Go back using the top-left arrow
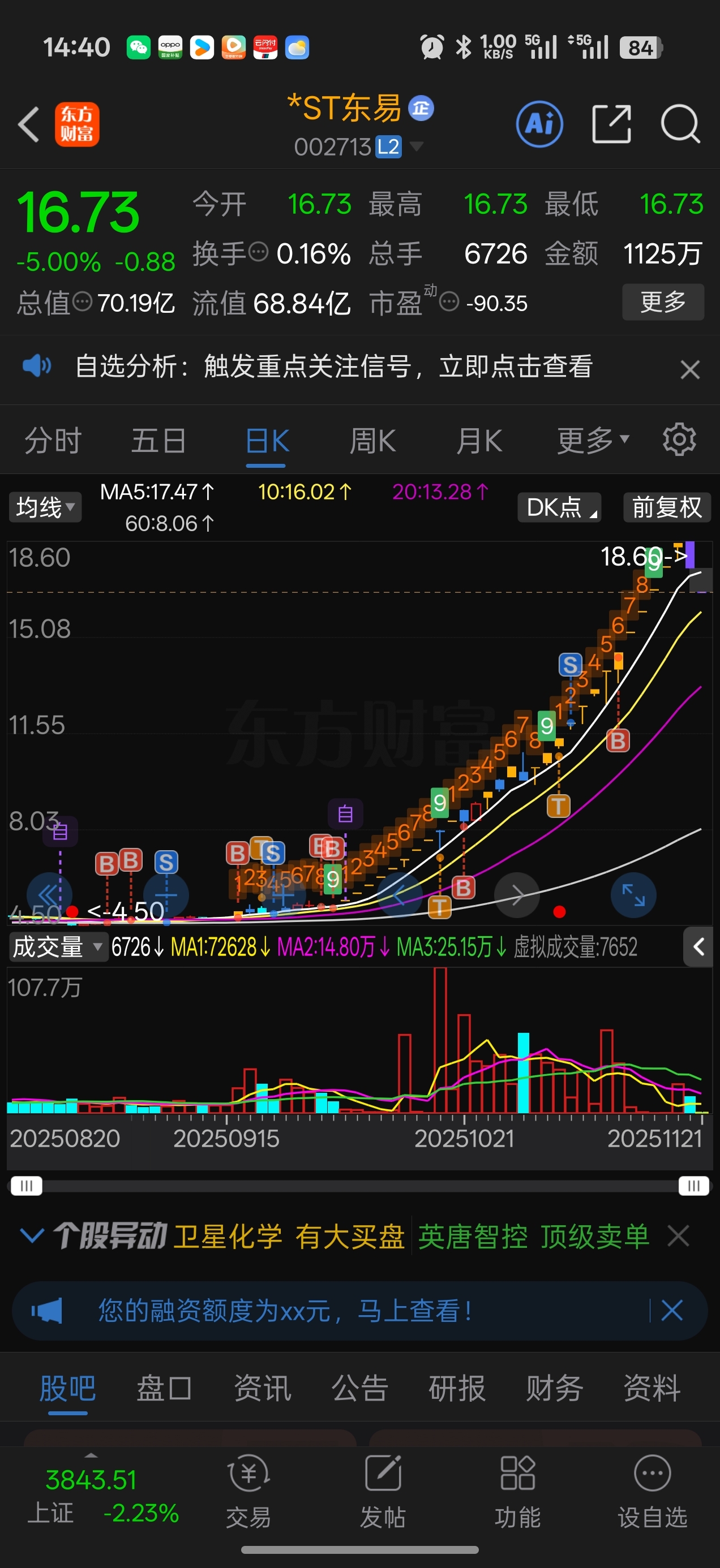 29,124
